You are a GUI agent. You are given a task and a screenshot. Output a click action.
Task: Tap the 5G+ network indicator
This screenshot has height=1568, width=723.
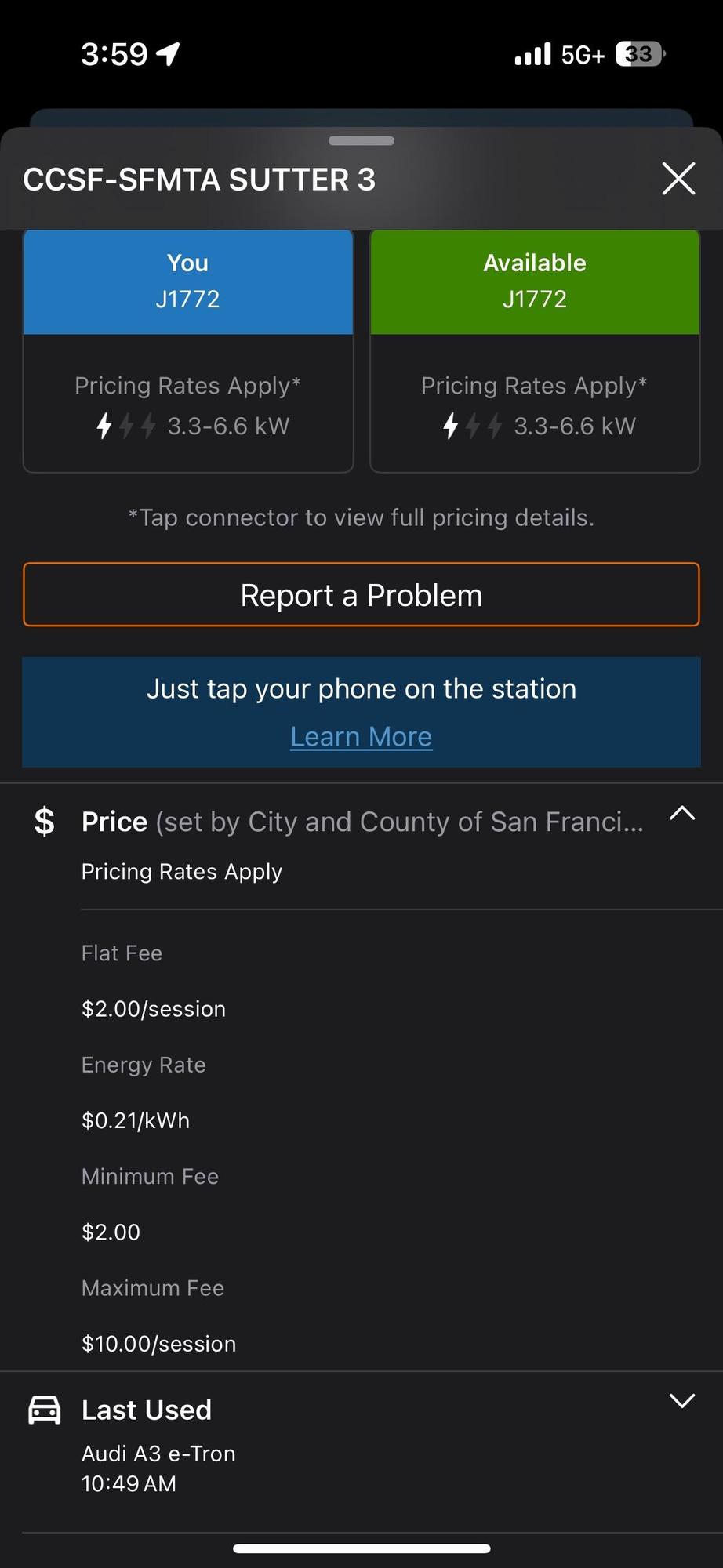pos(580,53)
